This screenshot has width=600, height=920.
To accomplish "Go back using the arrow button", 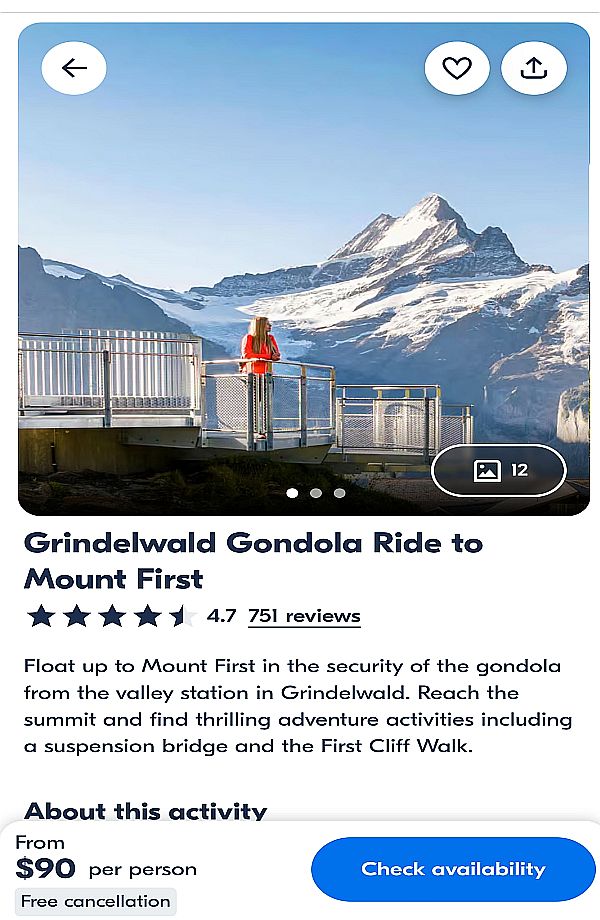I will coord(74,68).
